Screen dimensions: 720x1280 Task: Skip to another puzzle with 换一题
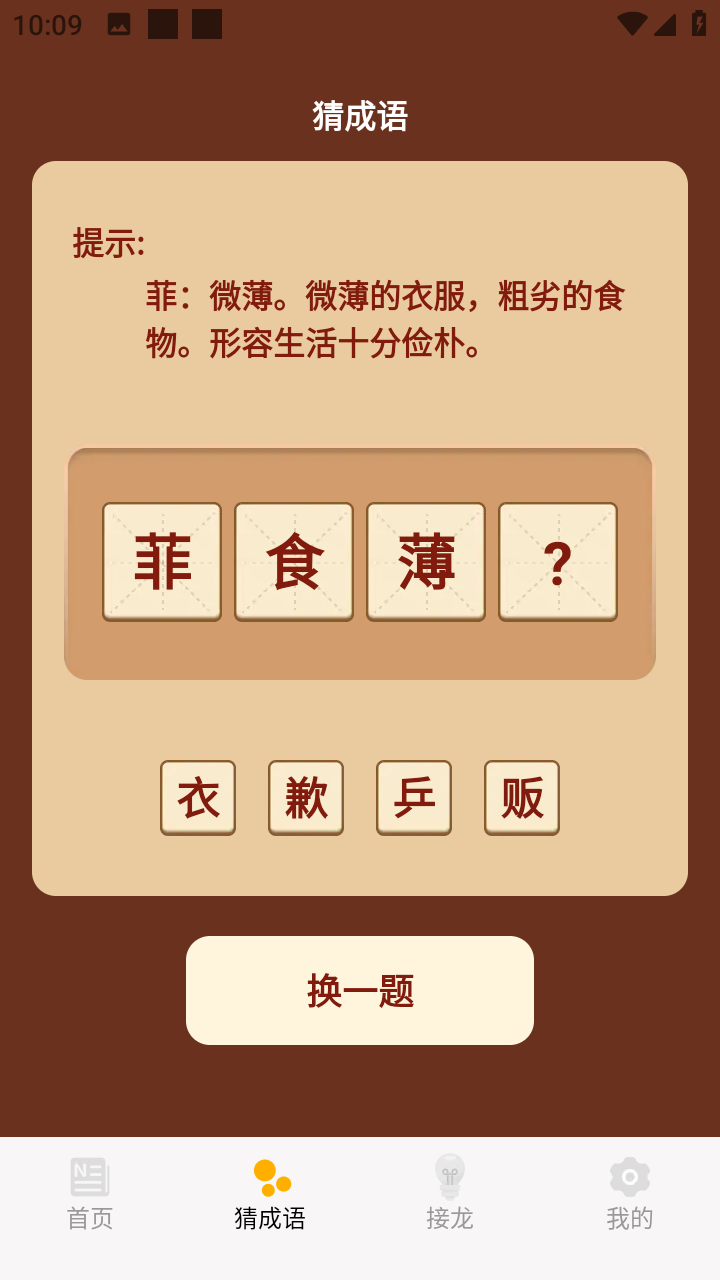tap(360, 990)
